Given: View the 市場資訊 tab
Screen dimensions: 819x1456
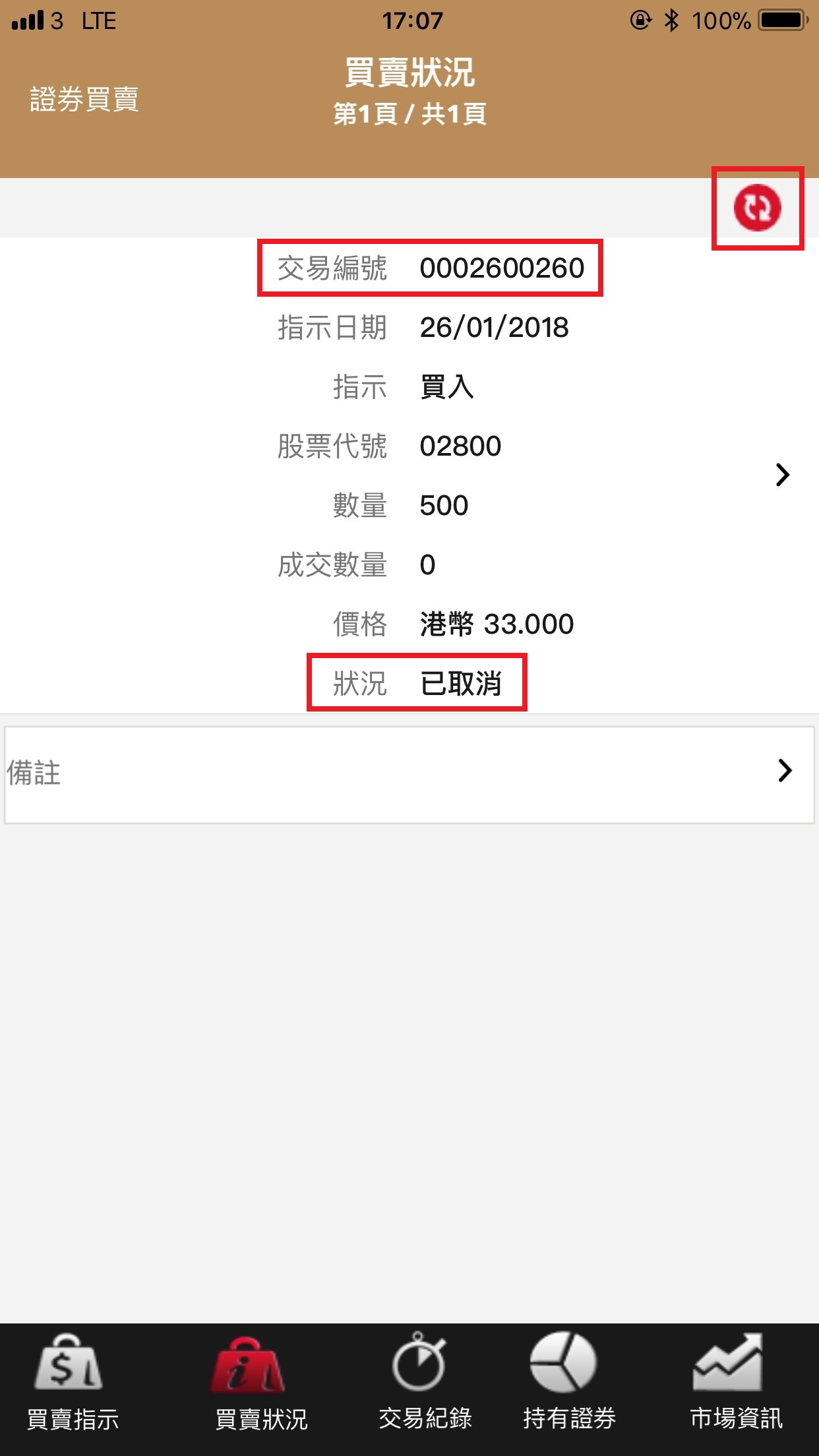Looking at the screenshot, I should pyautogui.click(x=735, y=1383).
